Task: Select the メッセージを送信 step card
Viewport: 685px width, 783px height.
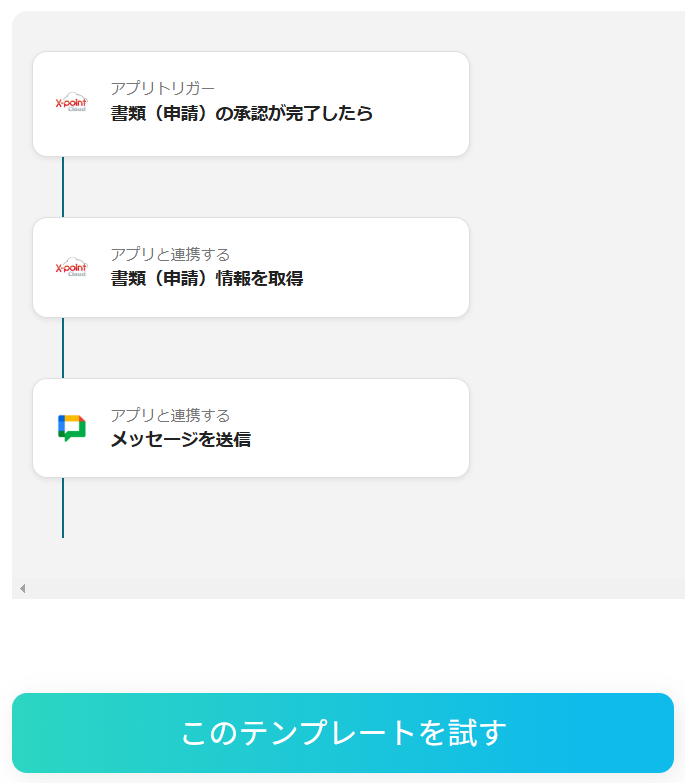Action: pos(251,428)
